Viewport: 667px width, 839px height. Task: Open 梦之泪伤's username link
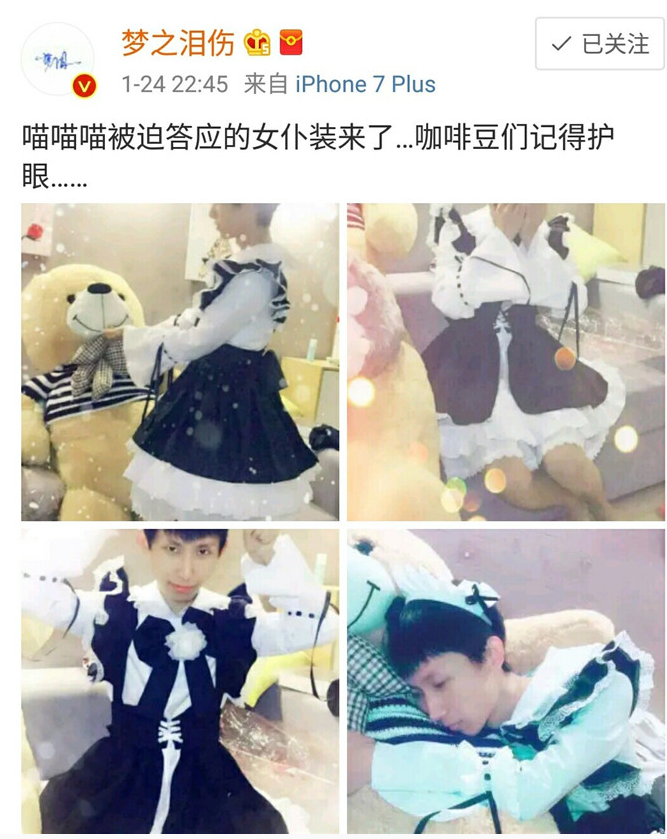point(177,41)
